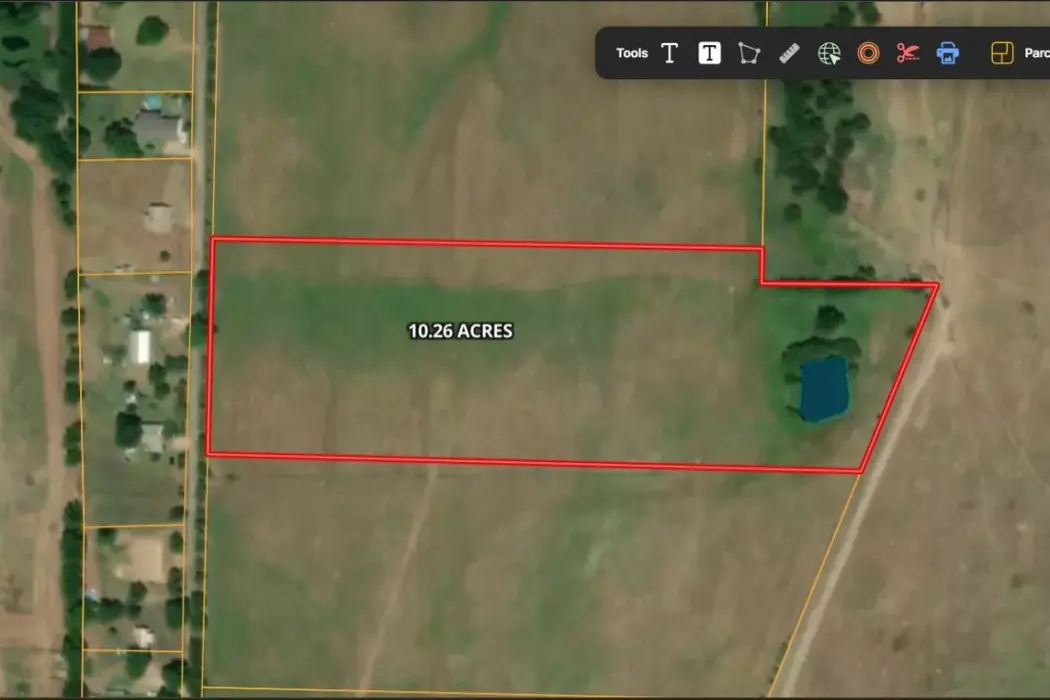
Task: Print the map with printer icon
Action: pyautogui.click(x=947, y=53)
